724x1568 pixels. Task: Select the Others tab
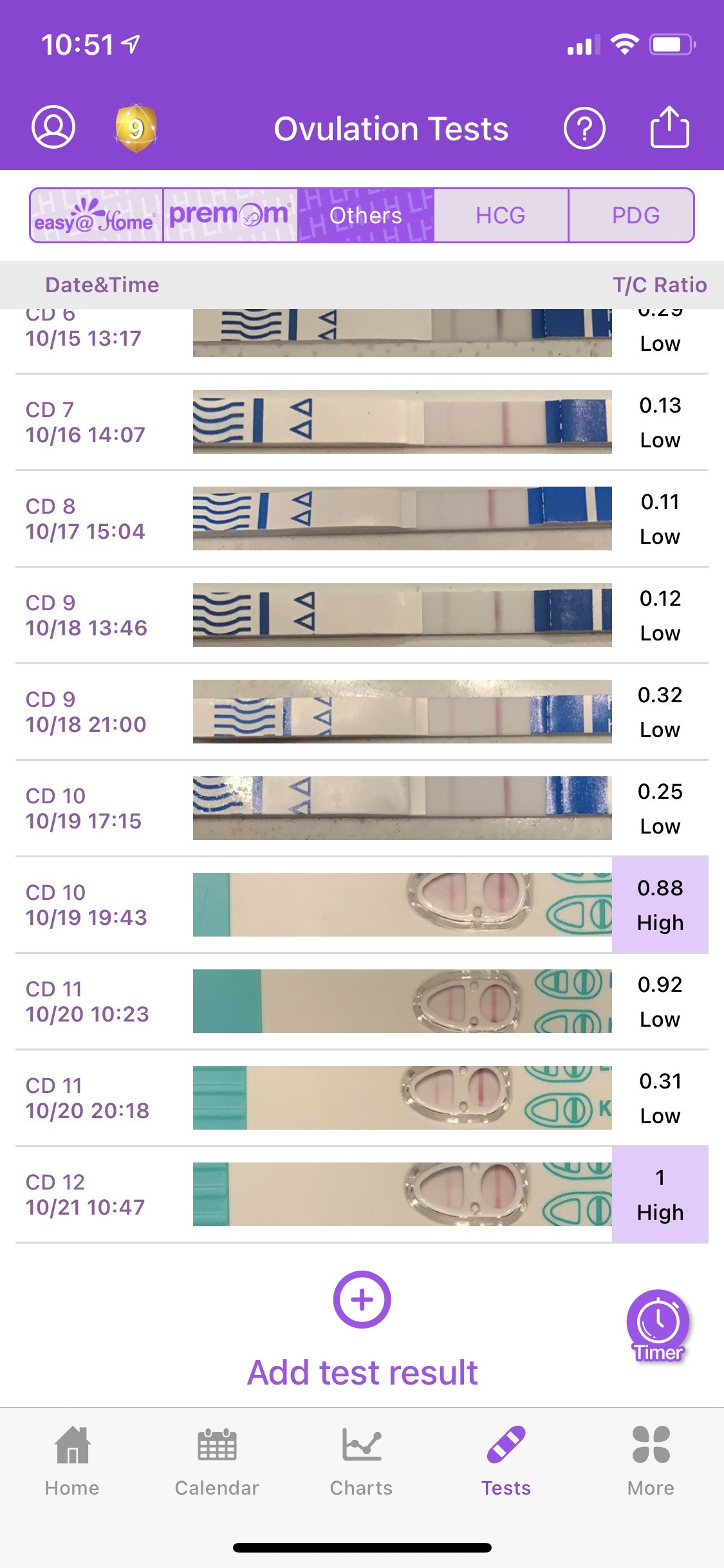(366, 216)
